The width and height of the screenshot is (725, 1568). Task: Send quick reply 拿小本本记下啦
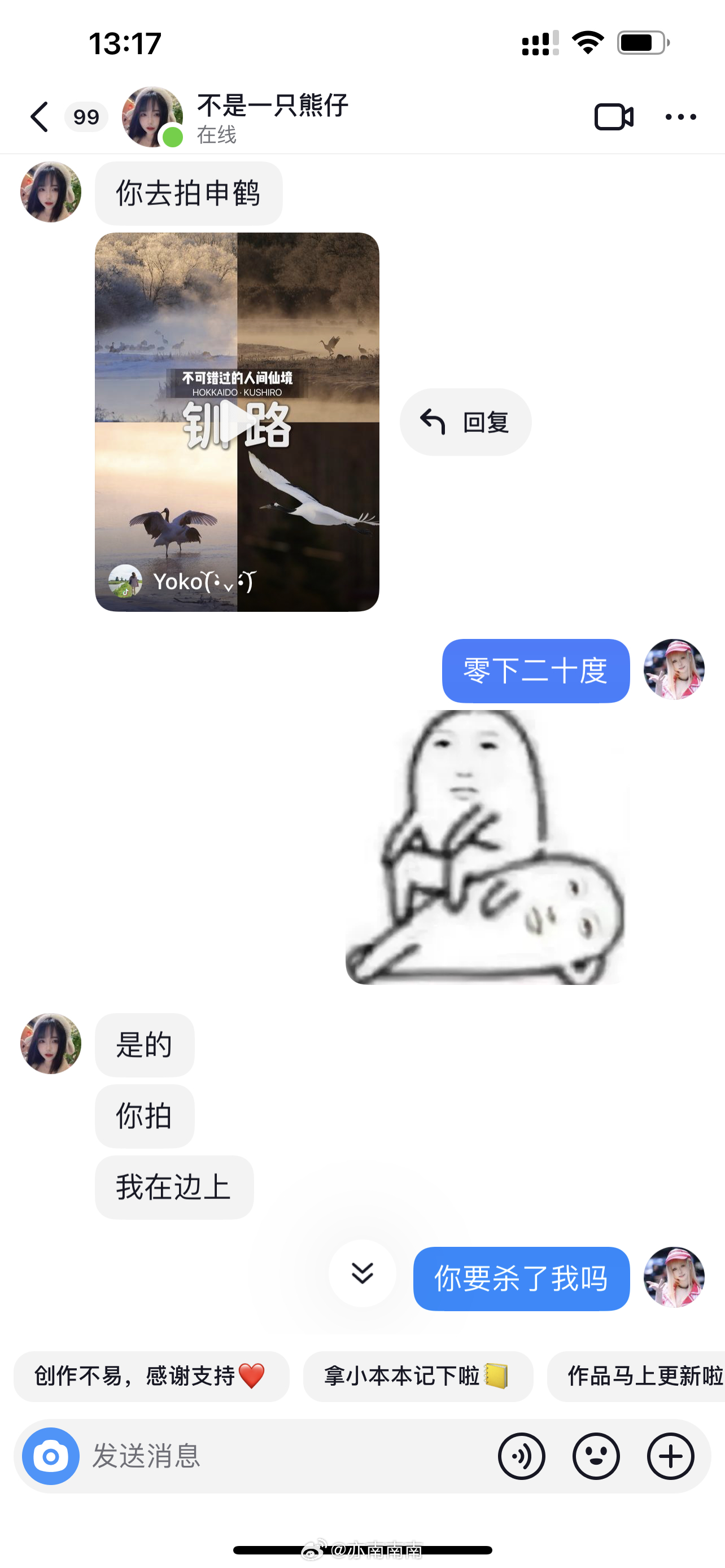[418, 1376]
